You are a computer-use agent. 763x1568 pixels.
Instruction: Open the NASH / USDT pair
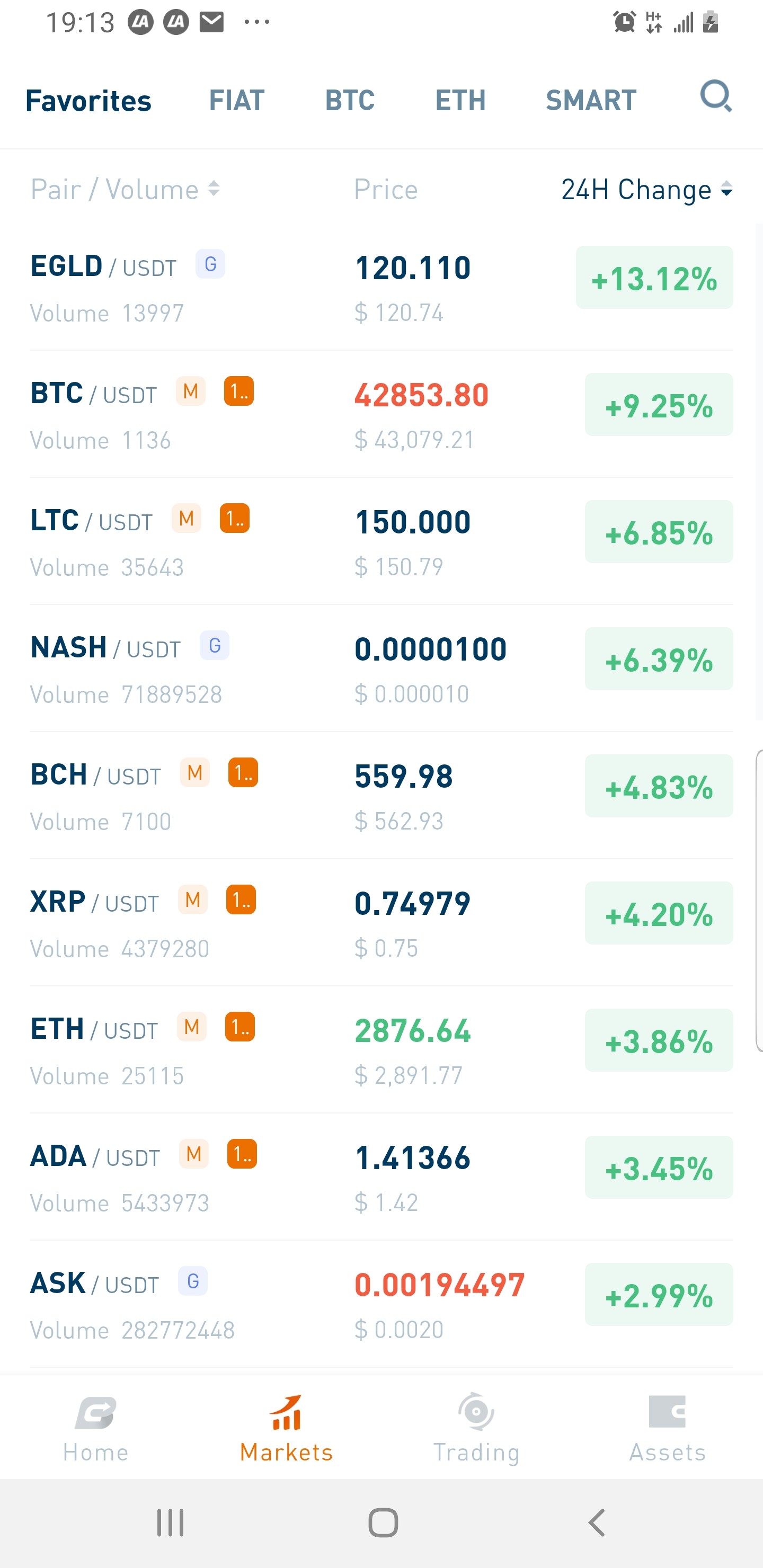381,669
